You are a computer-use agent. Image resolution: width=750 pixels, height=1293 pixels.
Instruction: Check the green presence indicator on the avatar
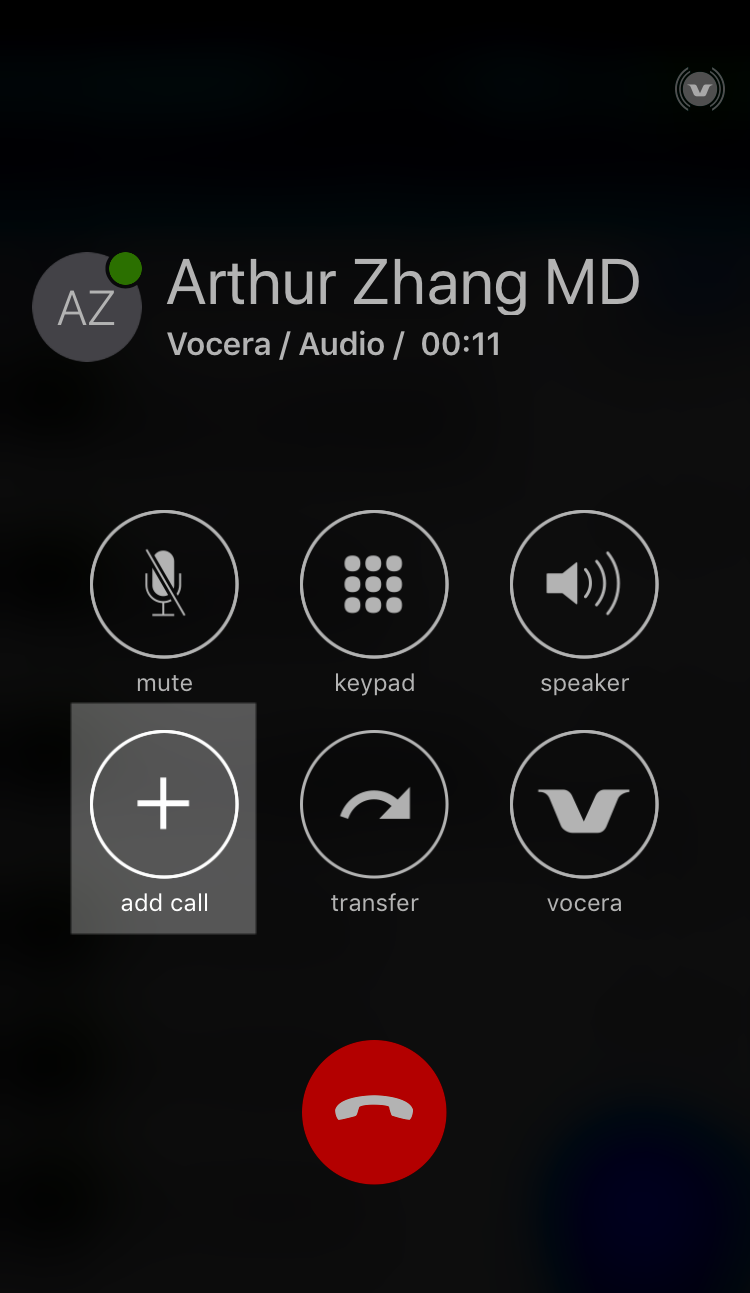(x=125, y=266)
